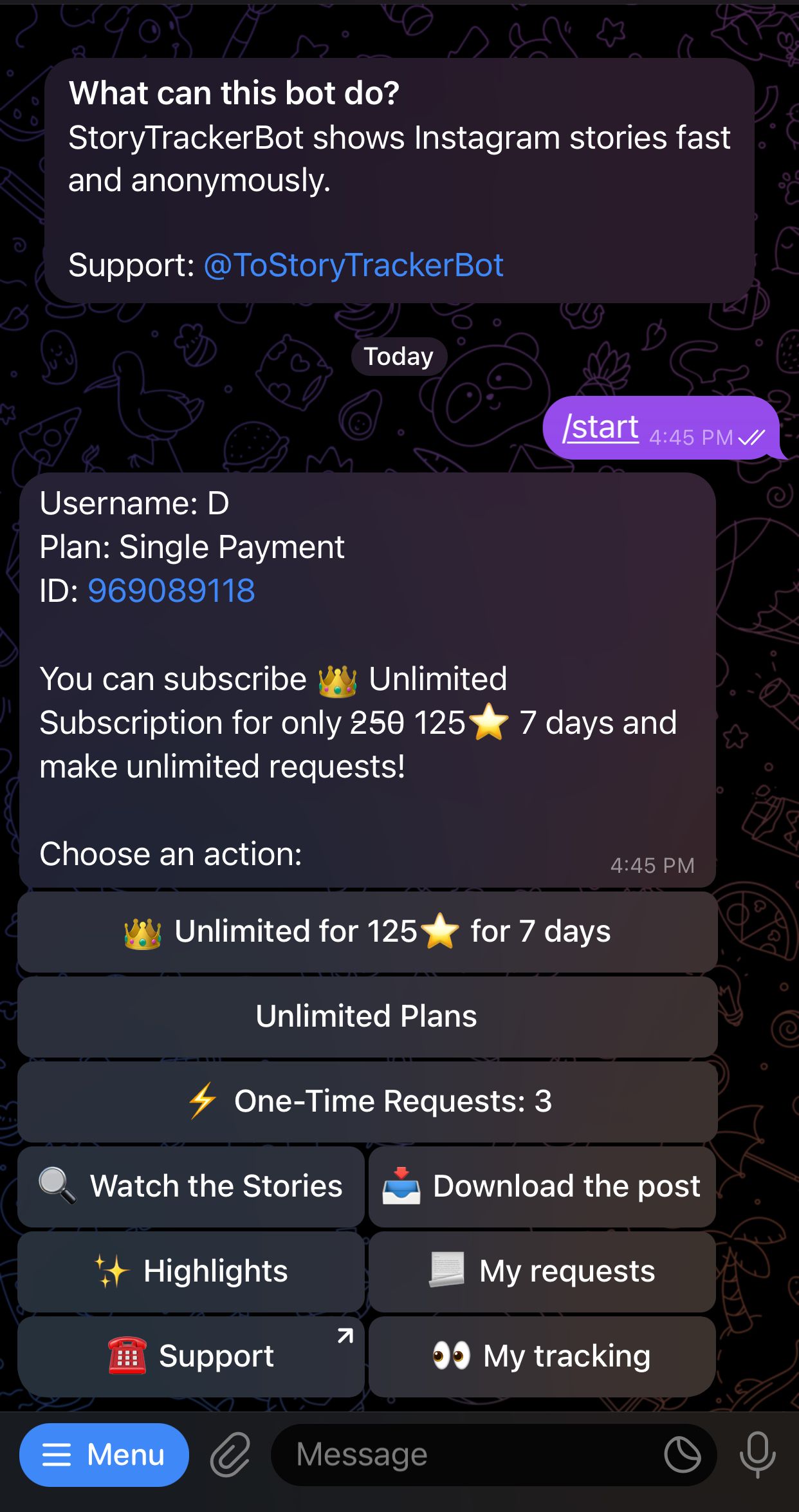Click the sparkles icon on Highlights button

[111, 1270]
